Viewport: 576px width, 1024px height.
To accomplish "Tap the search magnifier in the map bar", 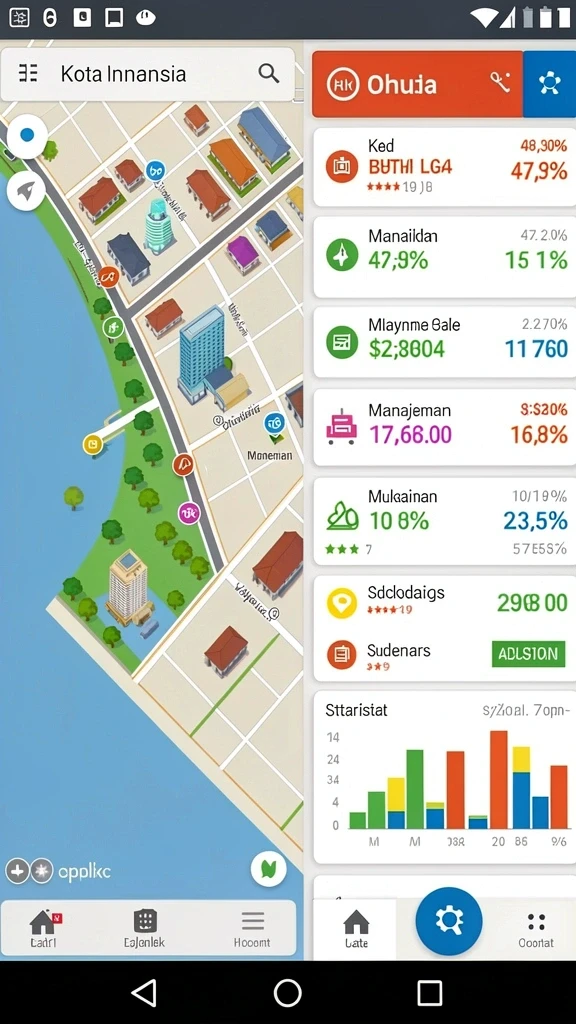I will point(268,73).
